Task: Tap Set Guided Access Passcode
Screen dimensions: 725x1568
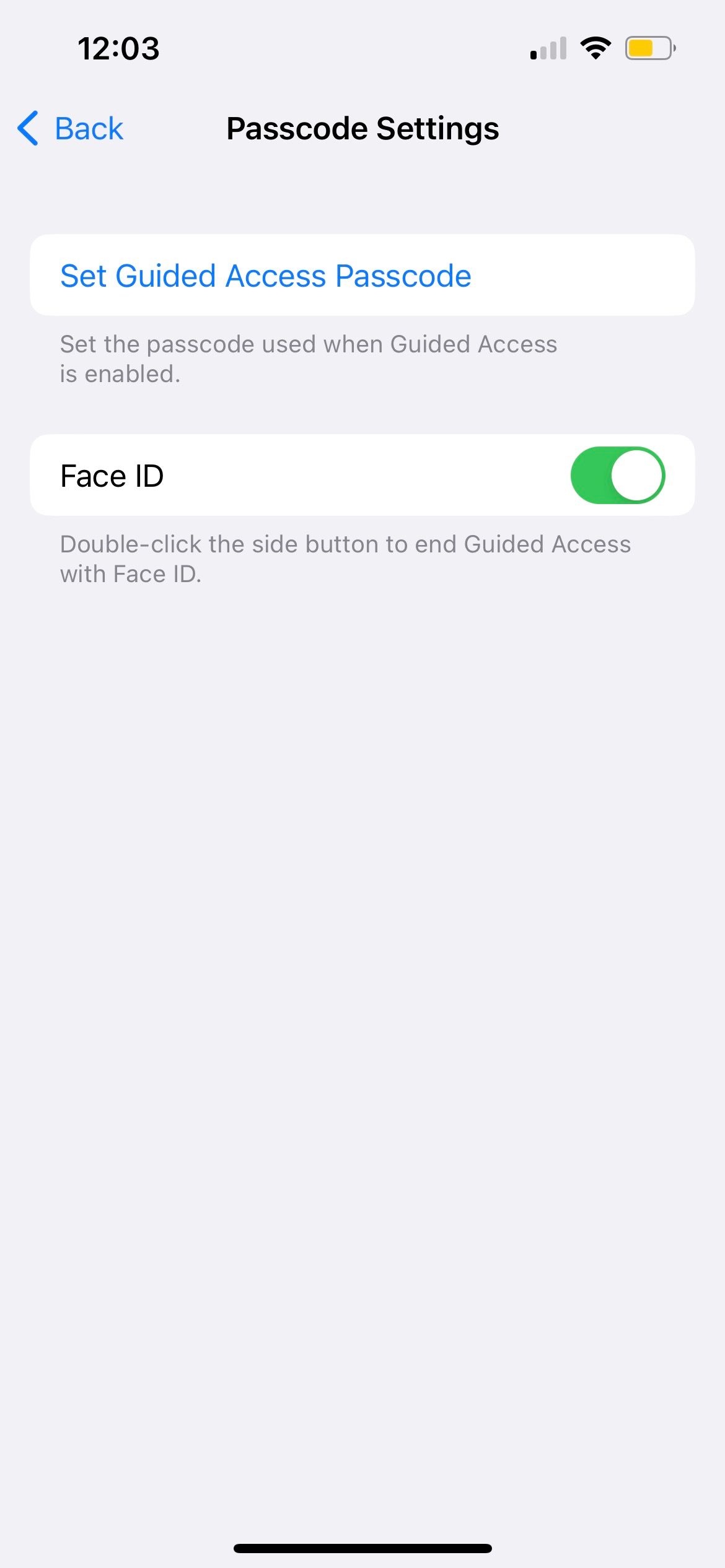Action: click(265, 275)
